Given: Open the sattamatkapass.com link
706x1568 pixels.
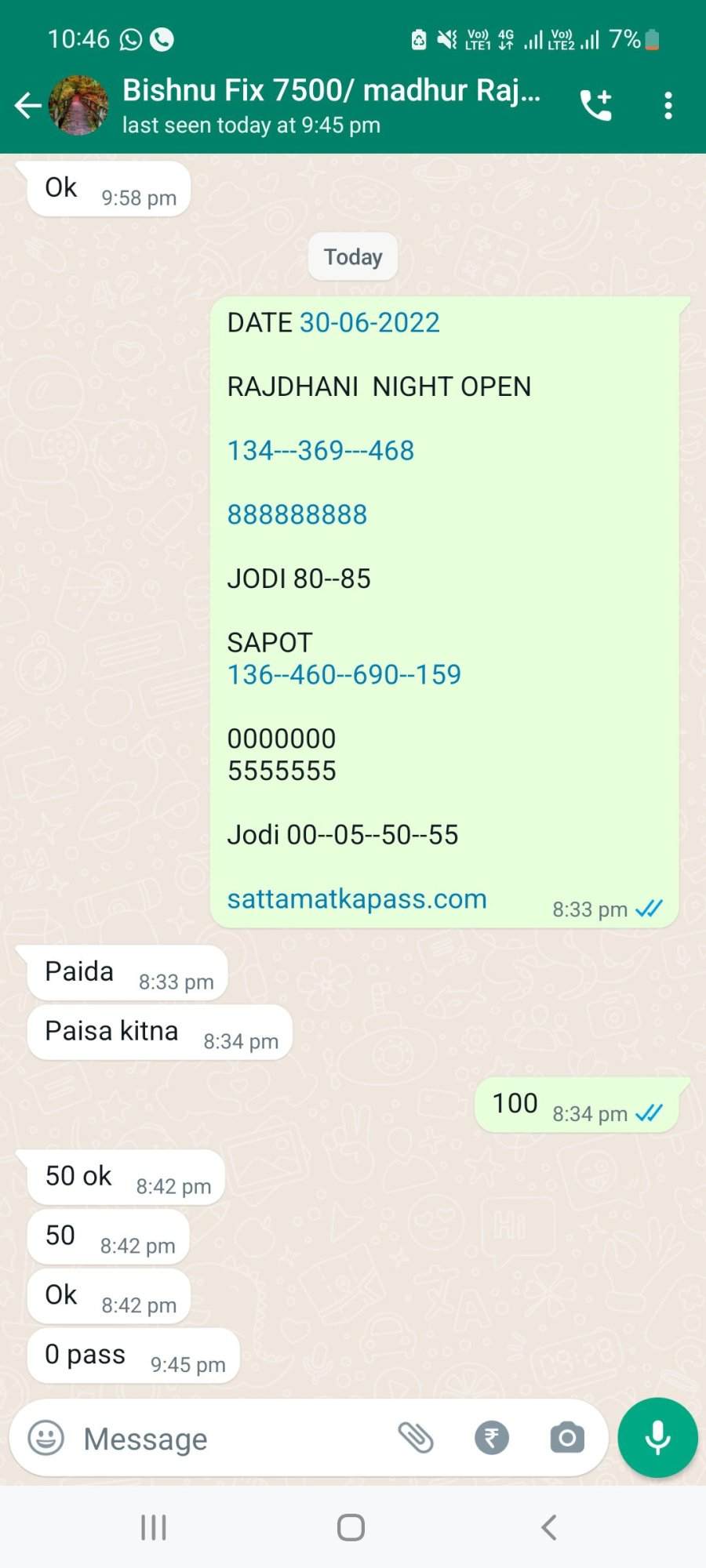Looking at the screenshot, I should click(x=357, y=898).
